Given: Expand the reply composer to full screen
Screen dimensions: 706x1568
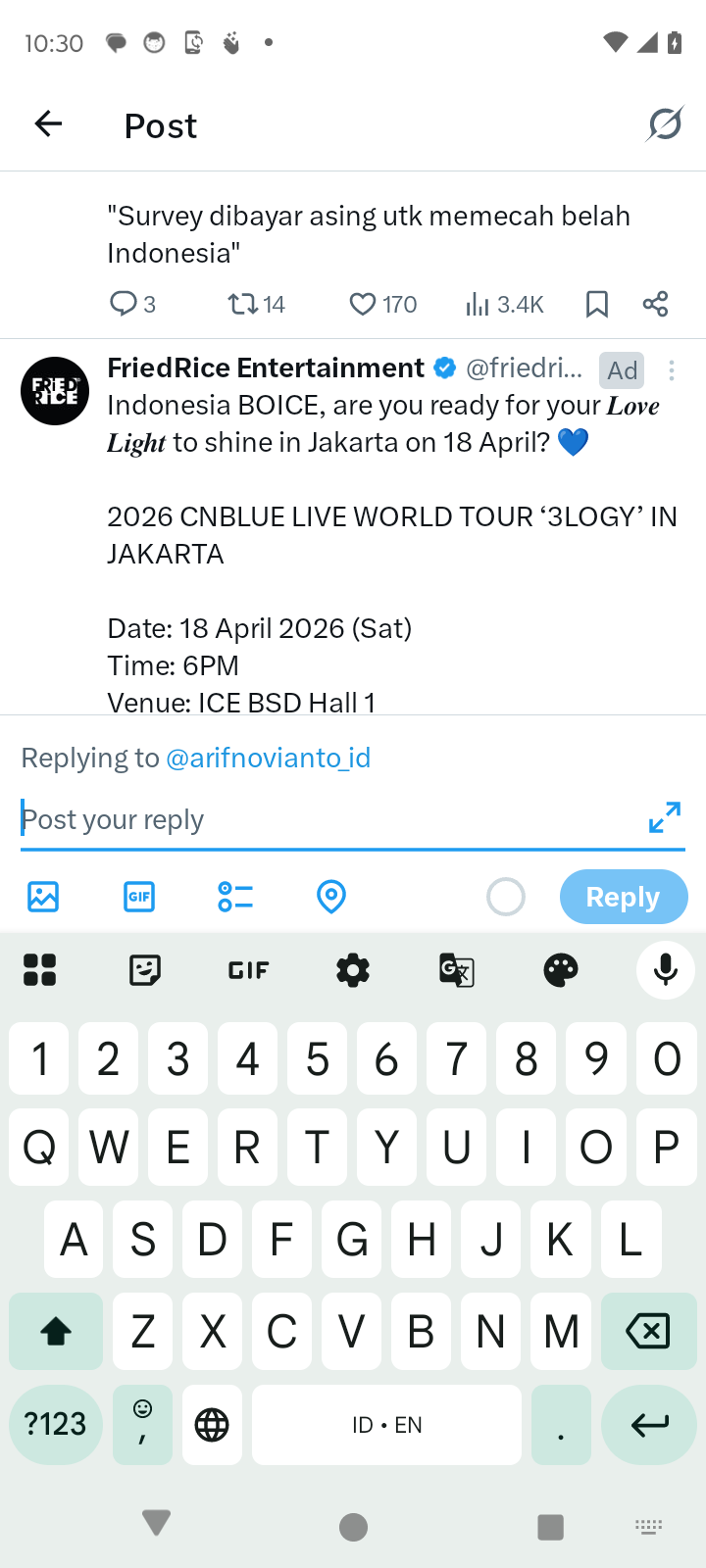Looking at the screenshot, I should (665, 817).
